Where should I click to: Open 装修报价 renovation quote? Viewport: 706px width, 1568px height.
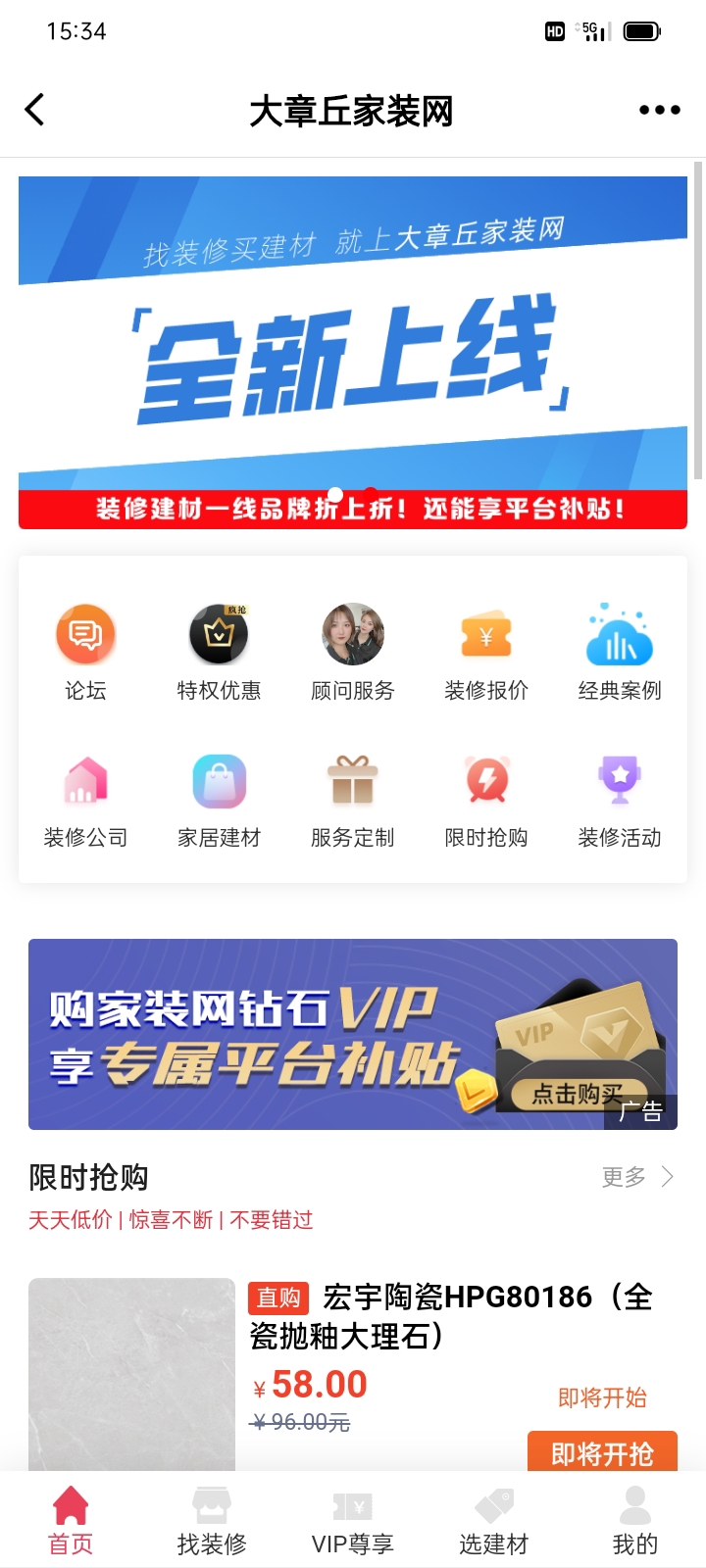click(486, 652)
